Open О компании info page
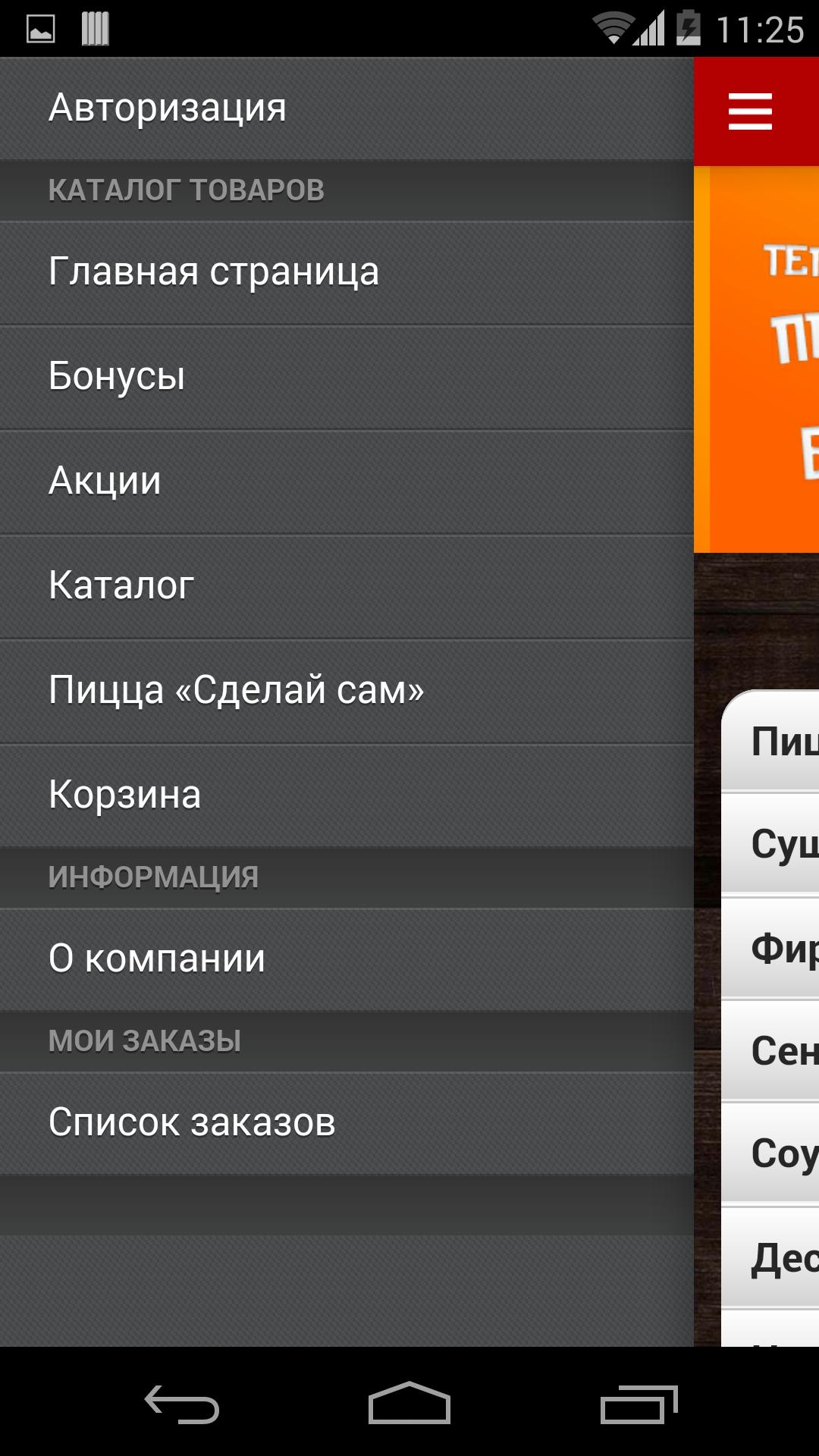The image size is (819, 1456). coord(346,959)
